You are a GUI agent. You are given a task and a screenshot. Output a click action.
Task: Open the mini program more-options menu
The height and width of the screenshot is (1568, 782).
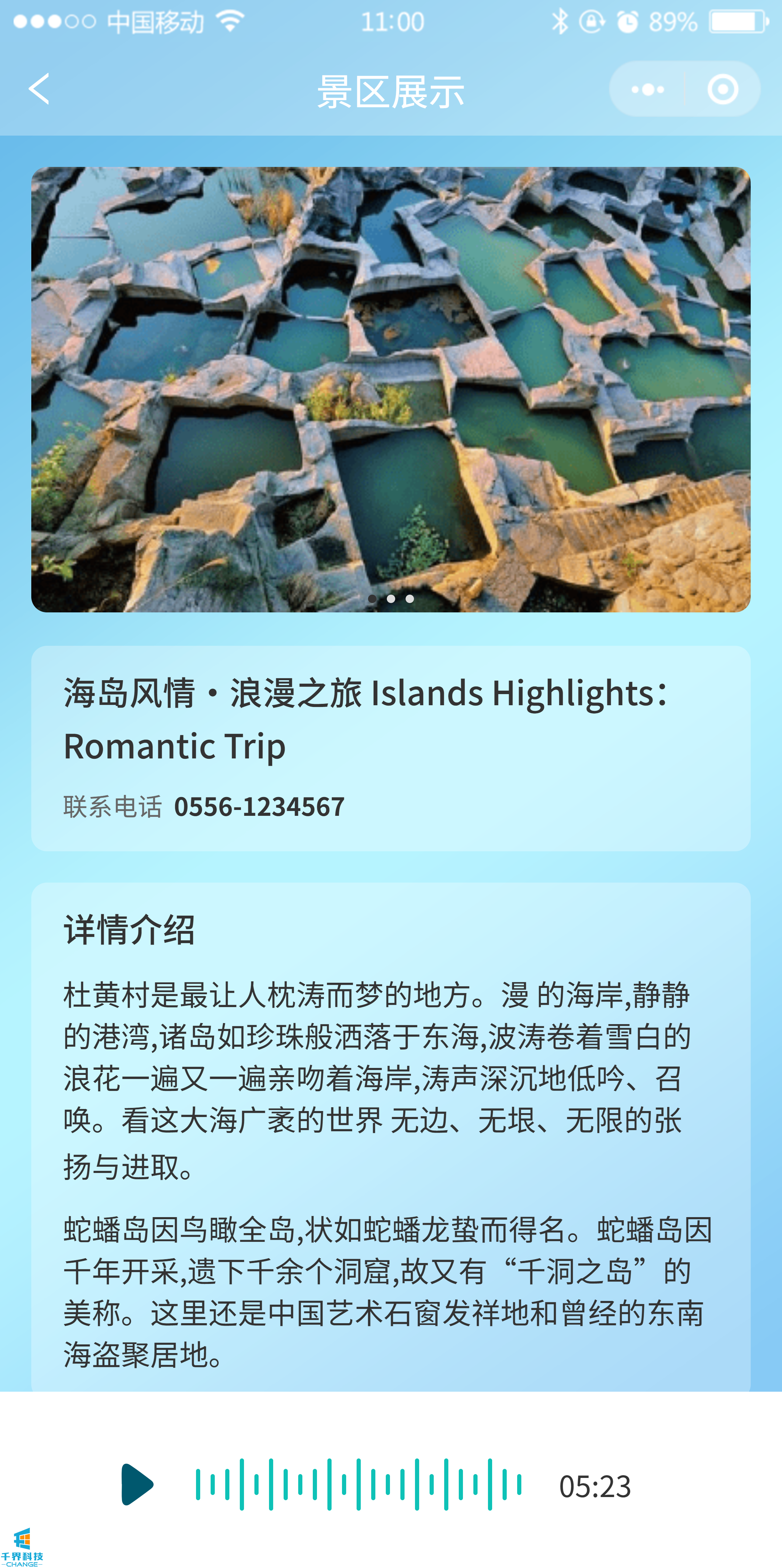click(647, 89)
